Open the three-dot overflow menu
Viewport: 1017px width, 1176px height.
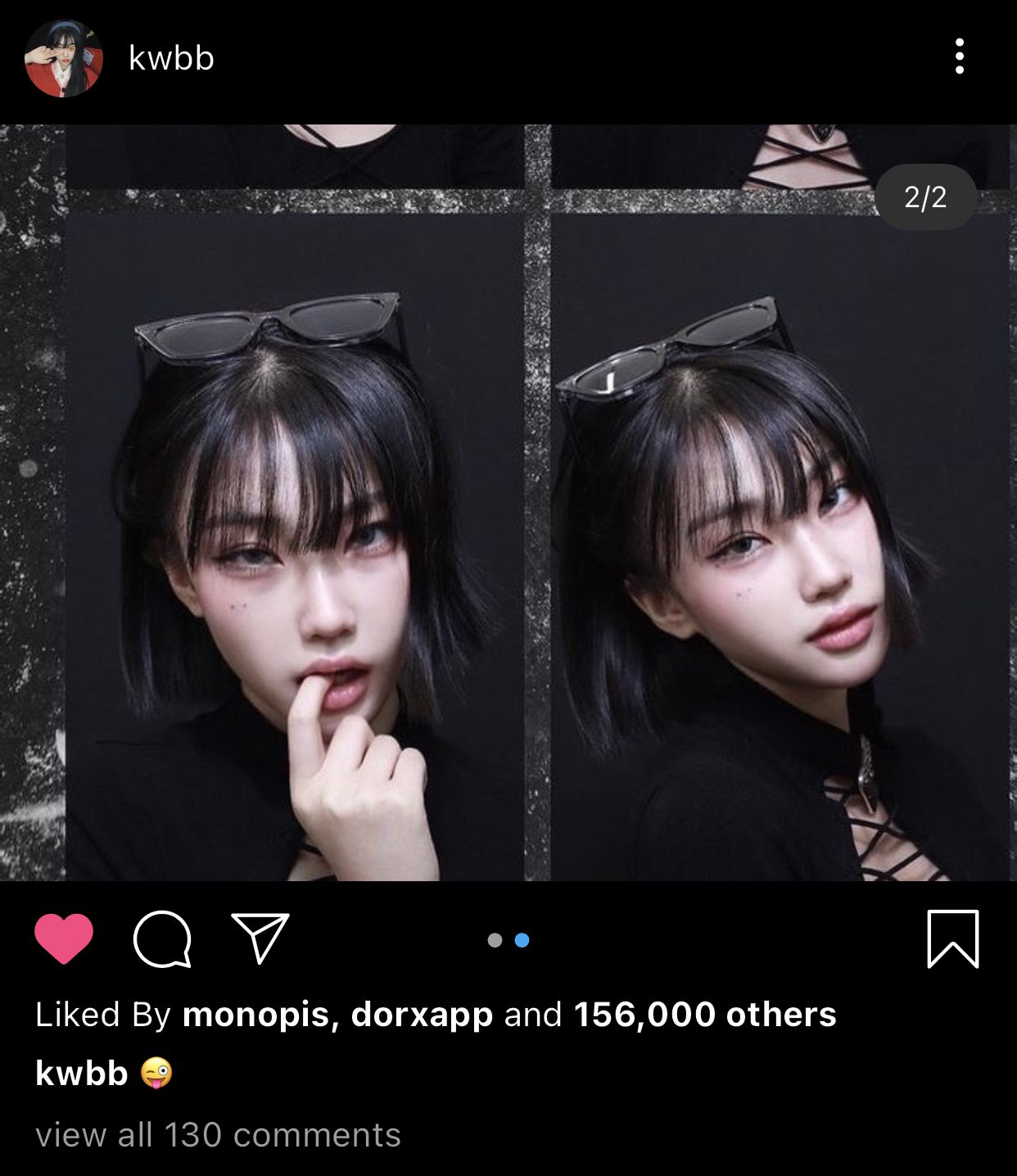click(x=959, y=57)
